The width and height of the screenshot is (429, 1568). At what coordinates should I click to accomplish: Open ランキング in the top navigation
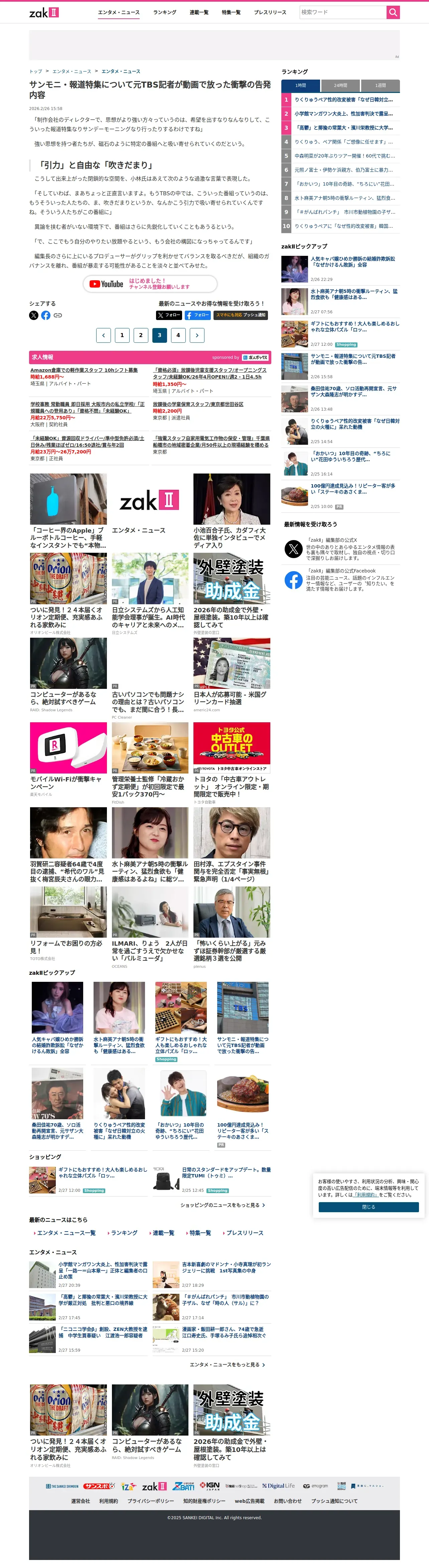coord(164,12)
